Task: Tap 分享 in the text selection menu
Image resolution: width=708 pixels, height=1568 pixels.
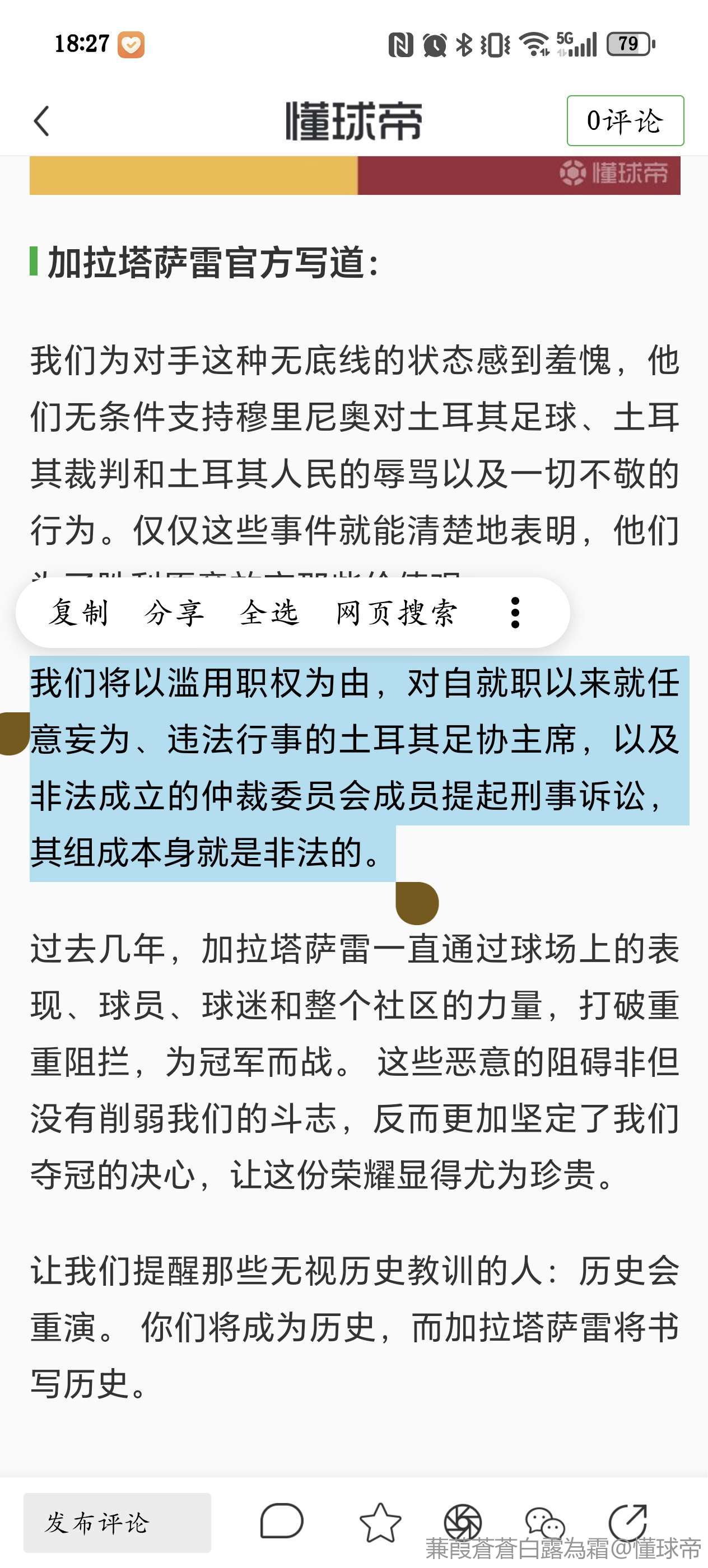Action: pos(174,612)
